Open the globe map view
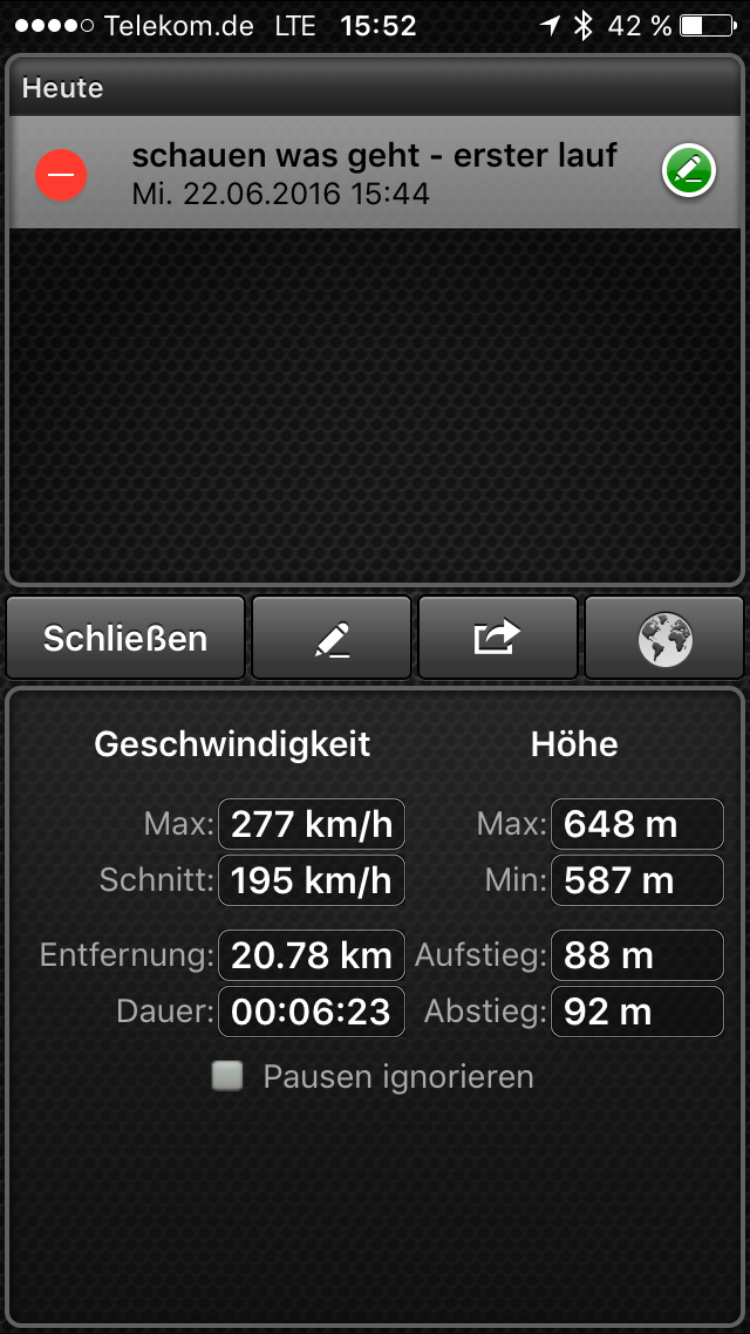The image size is (750, 1334). [x=665, y=638]
